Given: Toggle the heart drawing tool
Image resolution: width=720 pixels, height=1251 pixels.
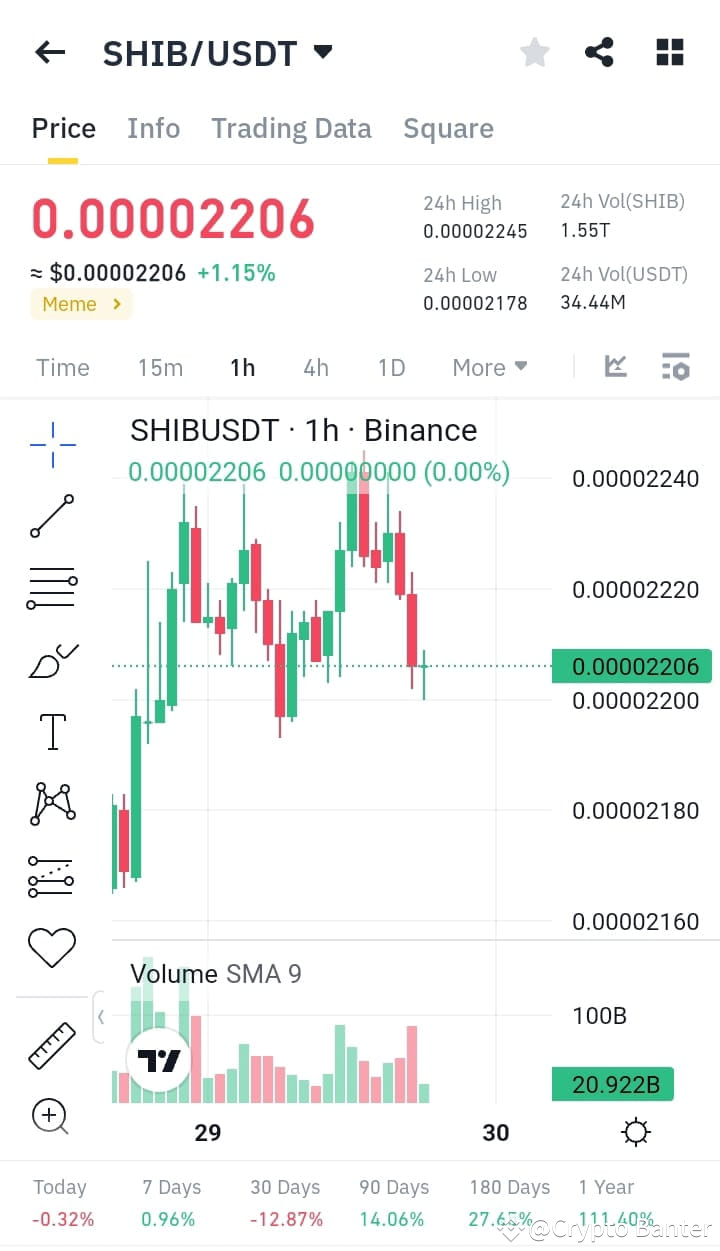Looking at the screenshot, I should click(x=51, y=946).
